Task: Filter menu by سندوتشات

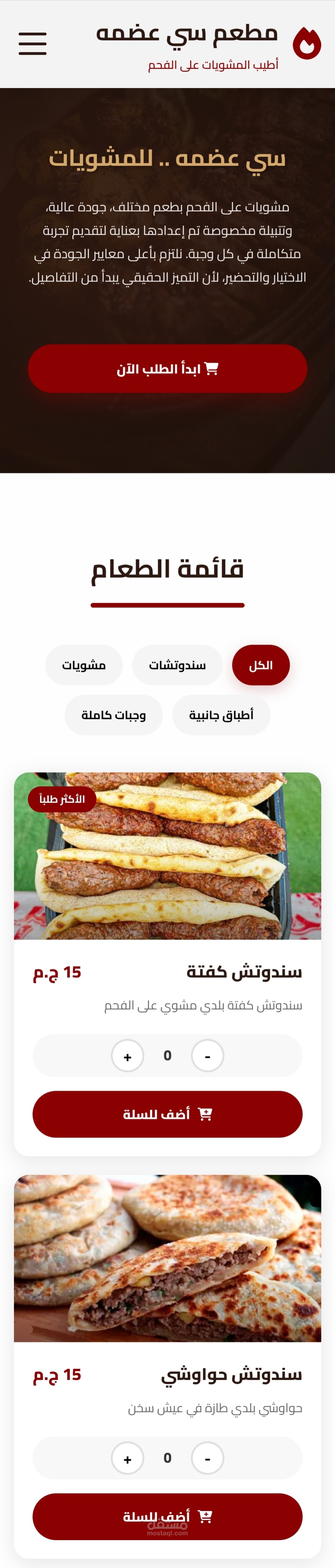Action: [x=177, y=665]
